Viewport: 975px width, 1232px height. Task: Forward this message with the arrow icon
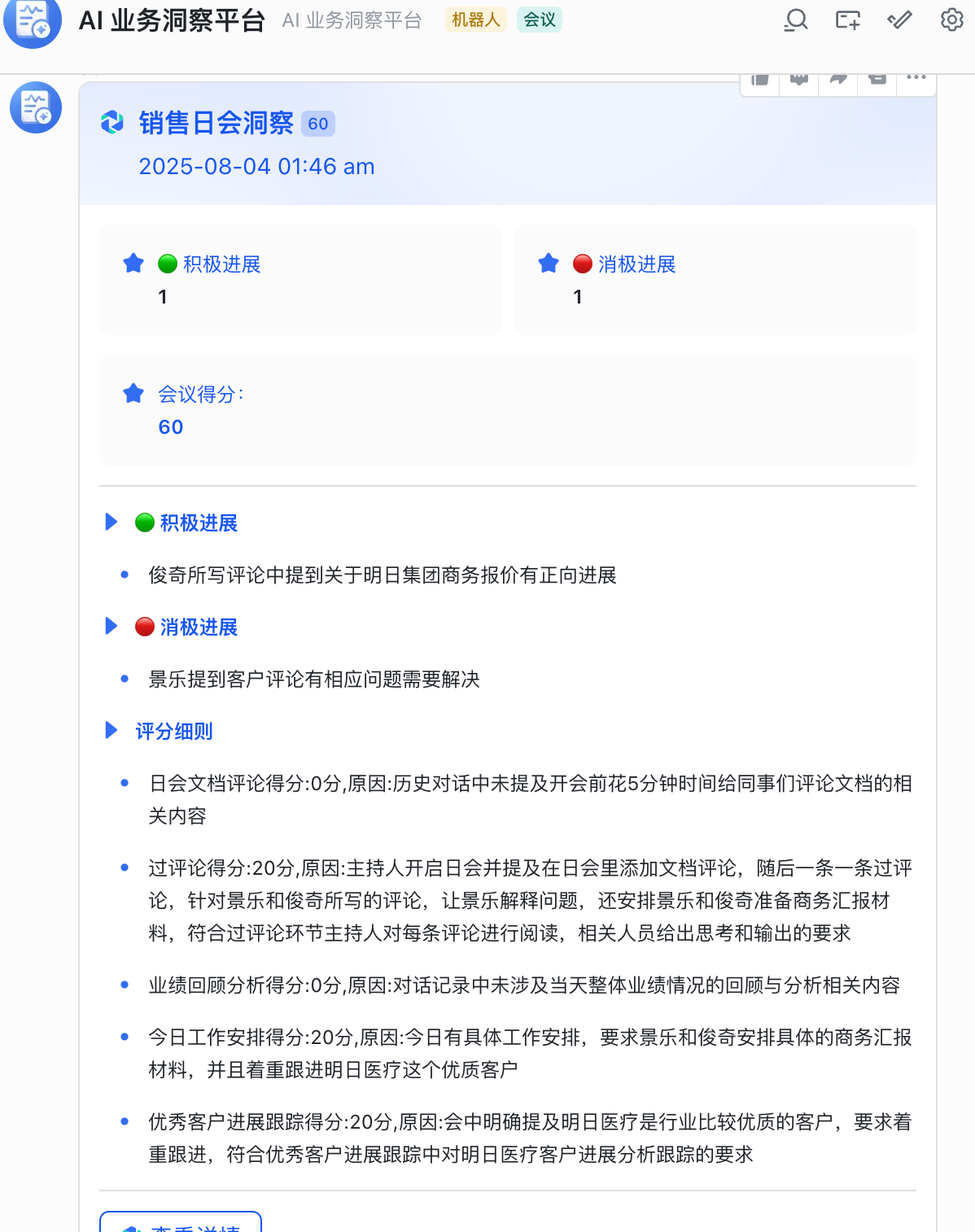click(838, 79)
